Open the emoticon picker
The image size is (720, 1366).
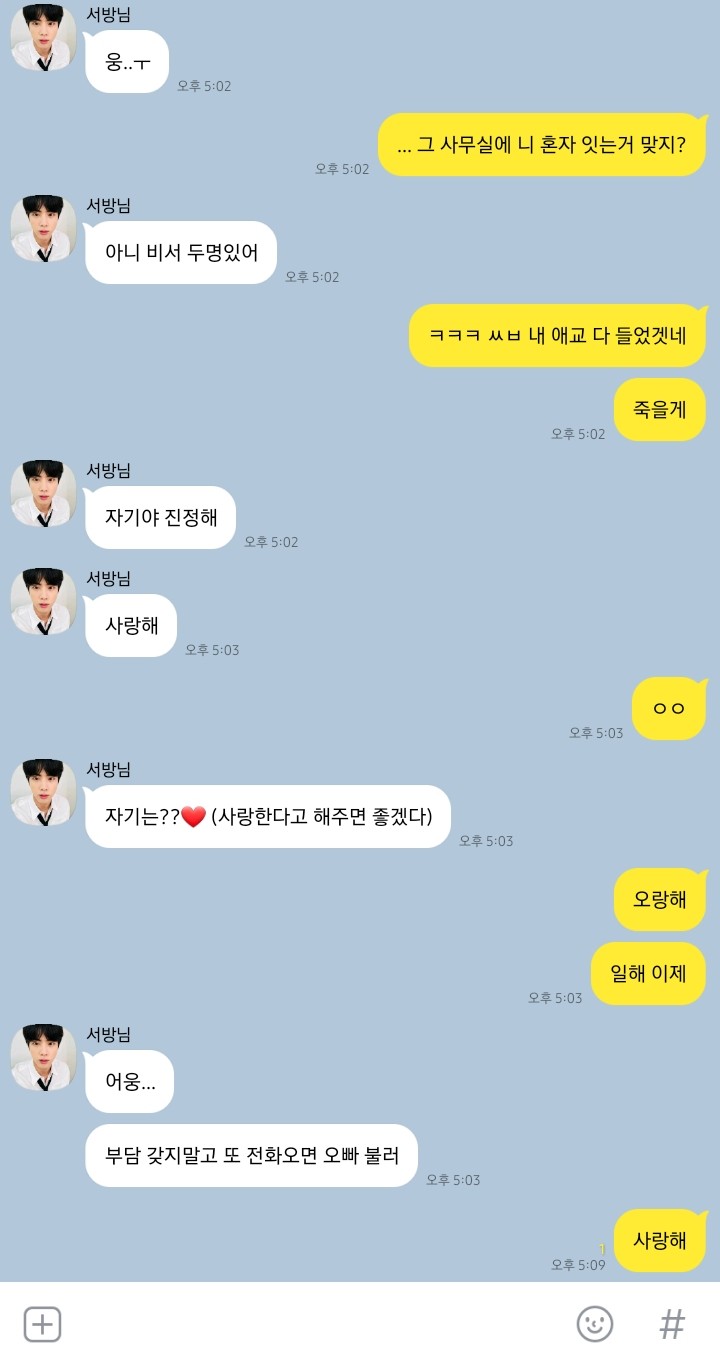pyautogui.click(x=595, y=1324)
